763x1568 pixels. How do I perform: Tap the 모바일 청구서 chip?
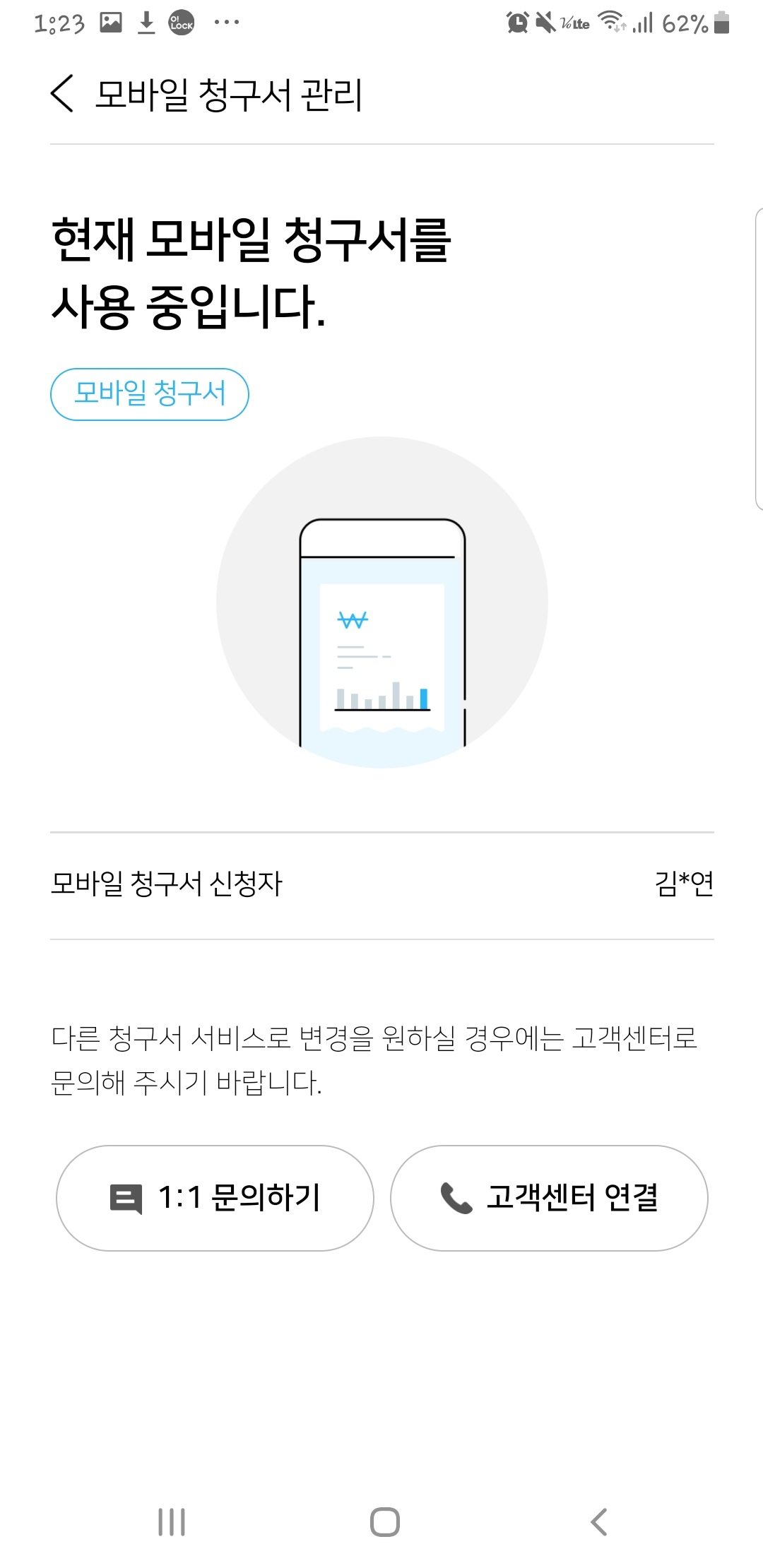150,393
